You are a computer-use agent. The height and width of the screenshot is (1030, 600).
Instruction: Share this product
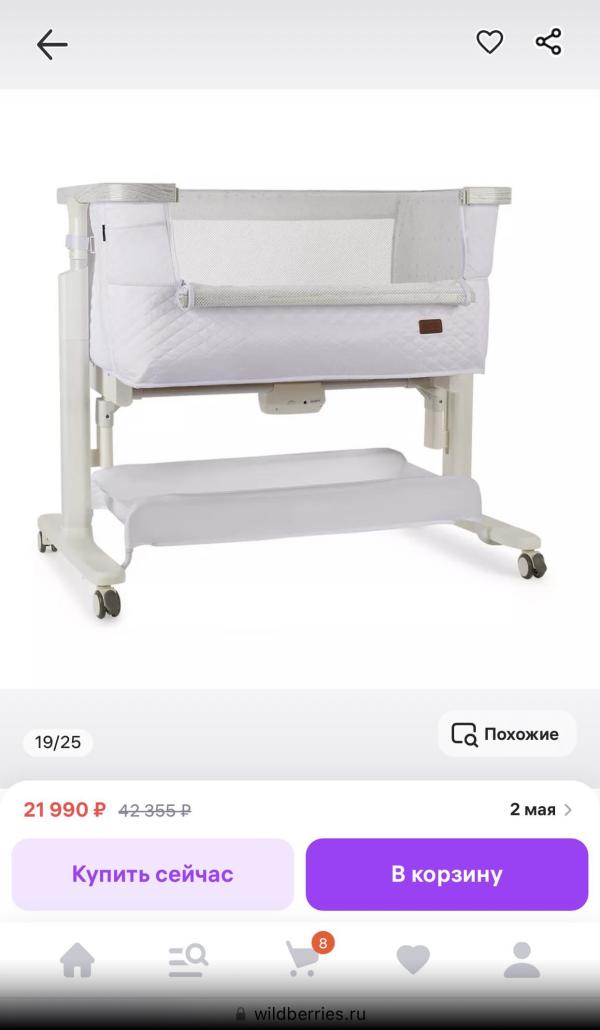click(x=549, y=42)
